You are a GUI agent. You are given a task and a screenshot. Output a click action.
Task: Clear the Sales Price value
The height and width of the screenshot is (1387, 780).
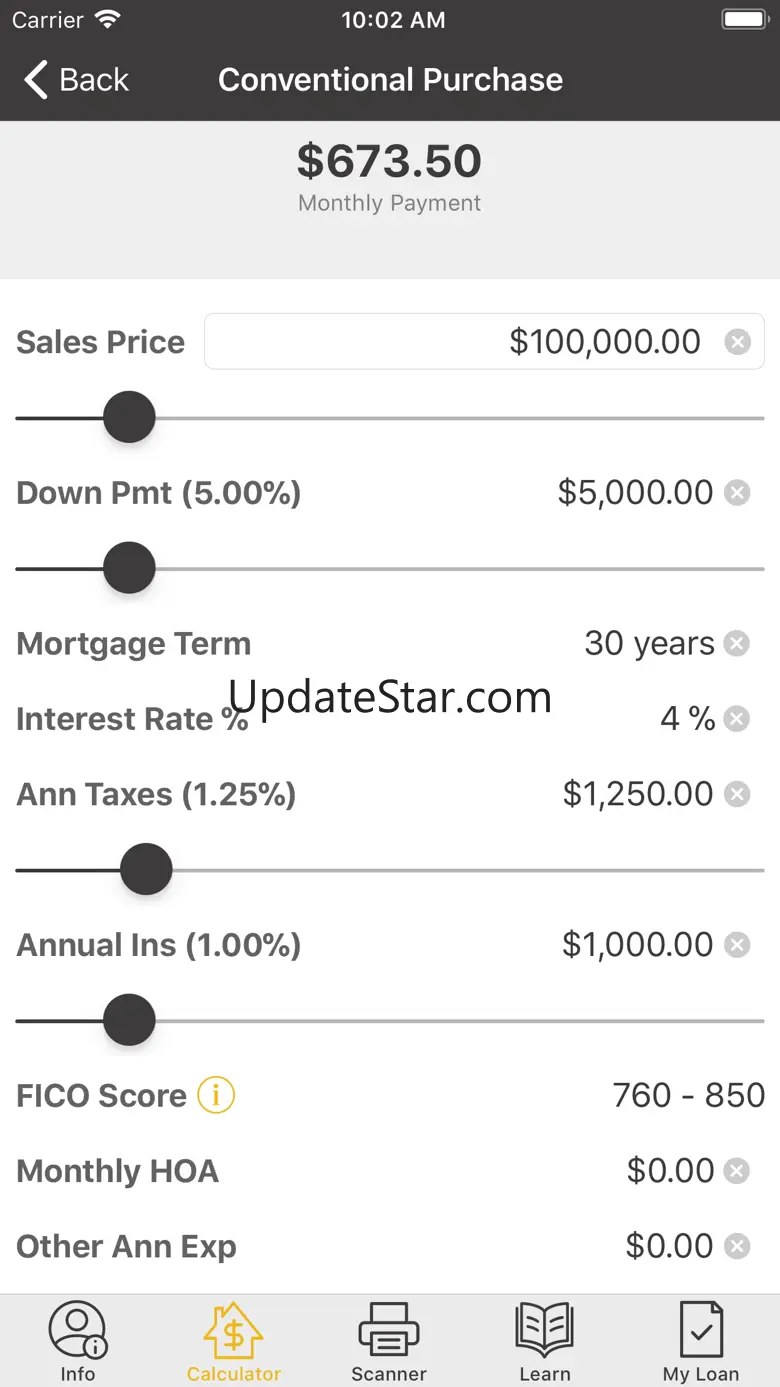737,343
